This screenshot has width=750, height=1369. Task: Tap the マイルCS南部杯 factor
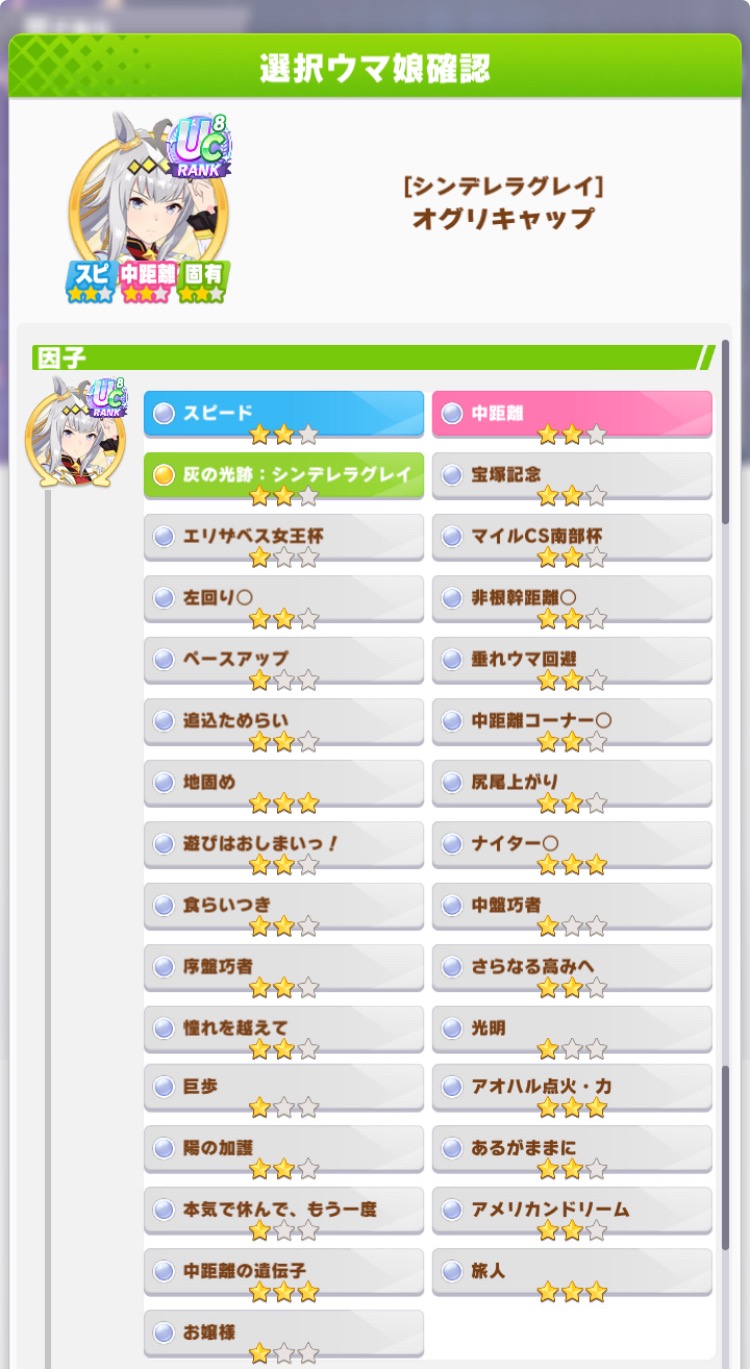[x=571, y=536]
